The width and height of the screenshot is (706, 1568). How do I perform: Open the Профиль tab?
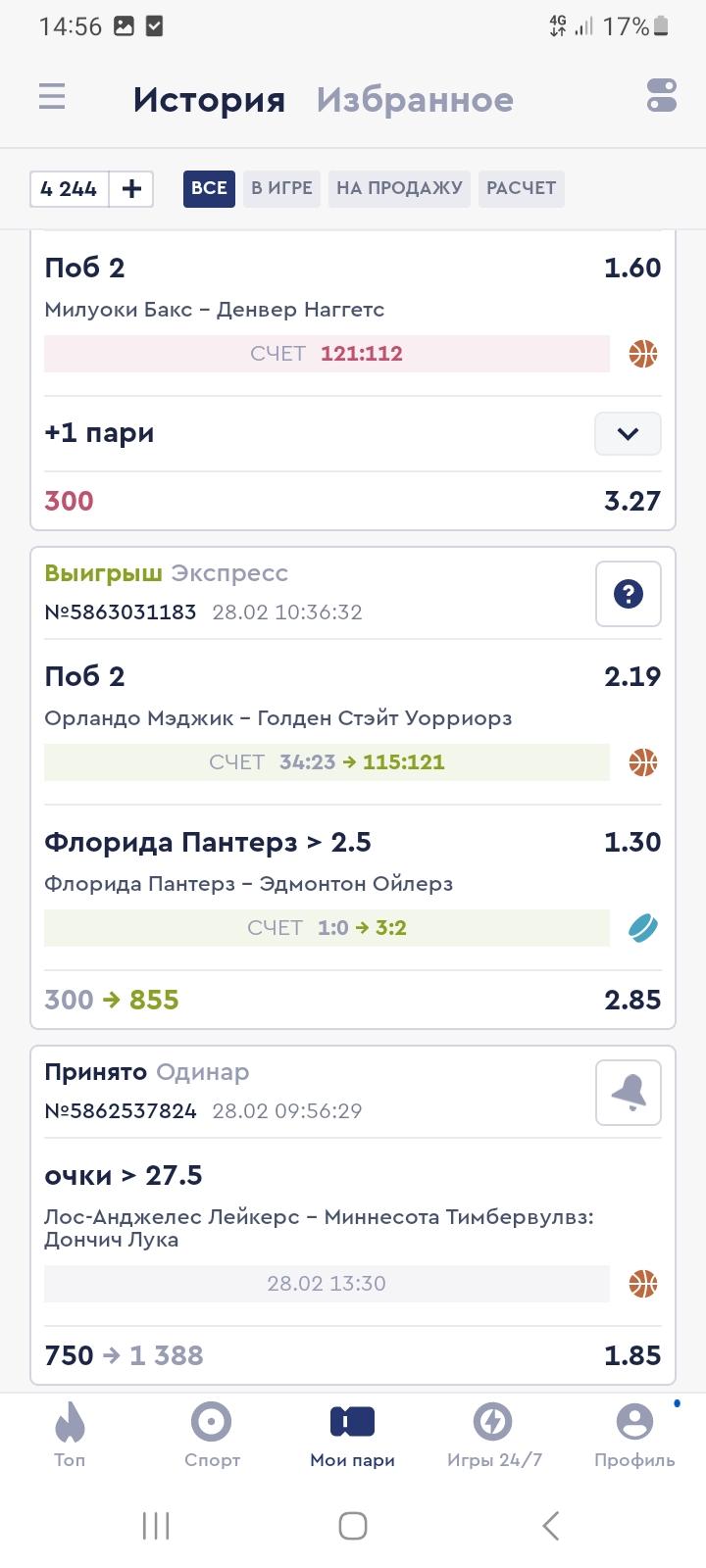[634, 1435]
